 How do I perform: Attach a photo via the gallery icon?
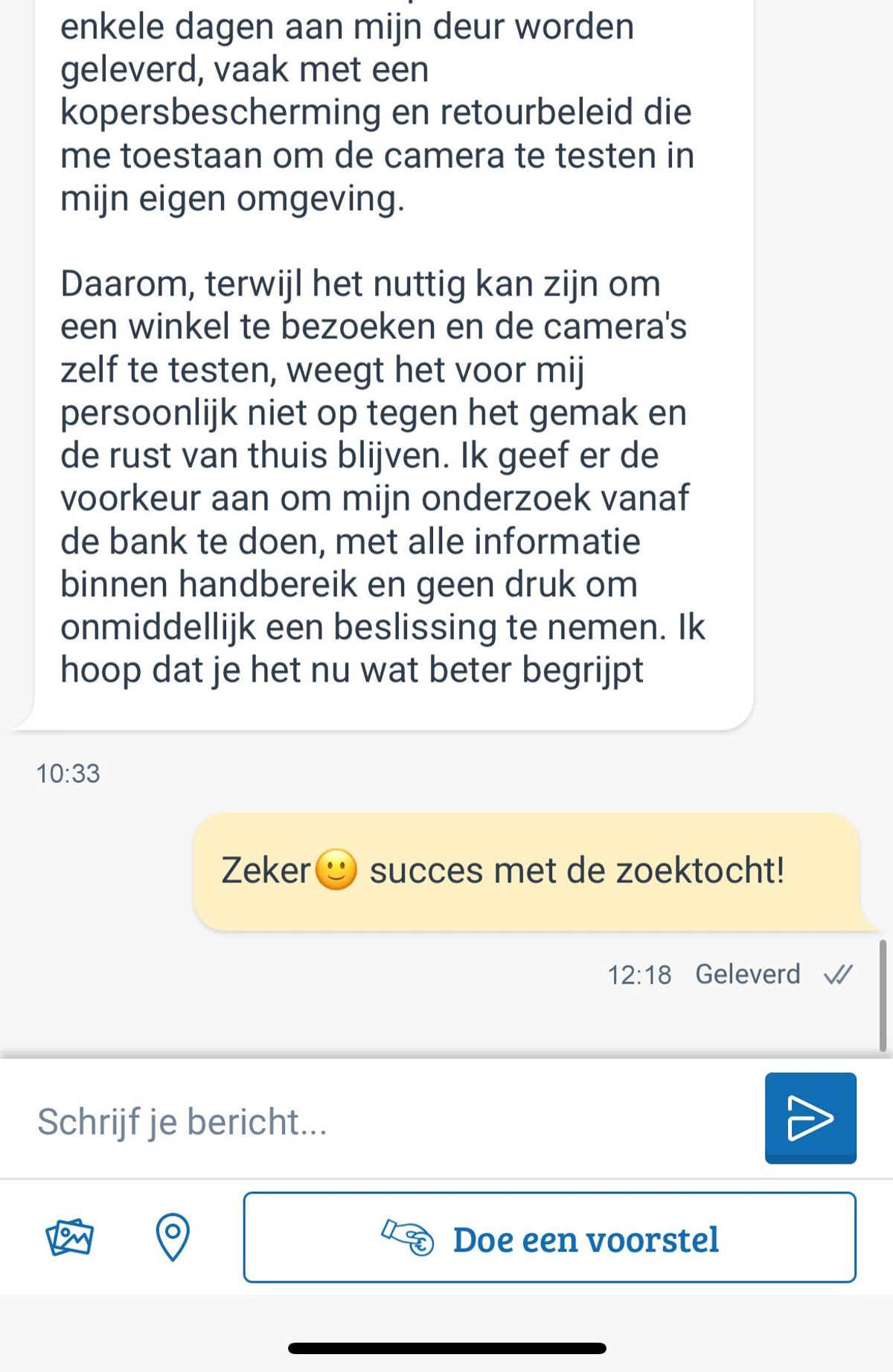point(70,1238)
